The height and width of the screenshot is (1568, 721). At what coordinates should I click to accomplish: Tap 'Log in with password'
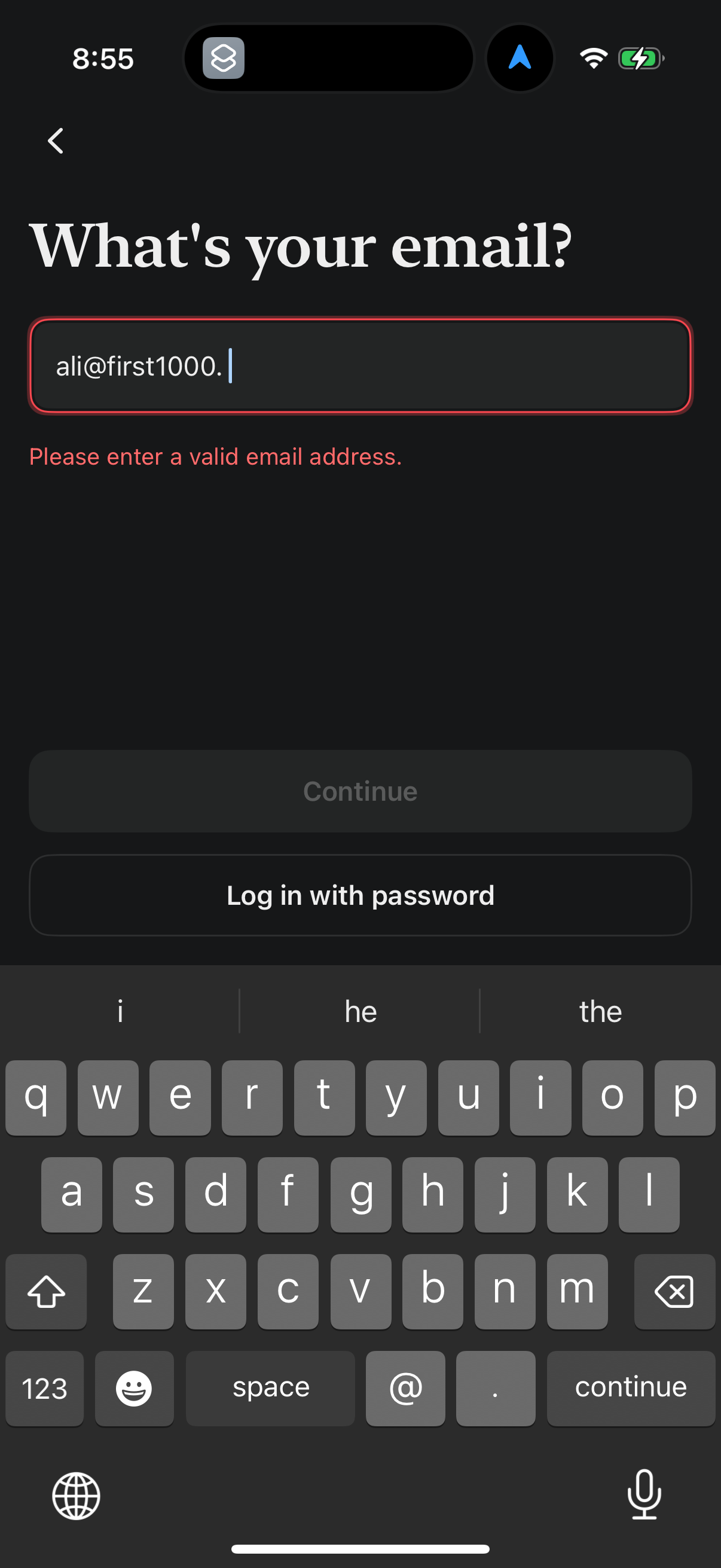360,895
